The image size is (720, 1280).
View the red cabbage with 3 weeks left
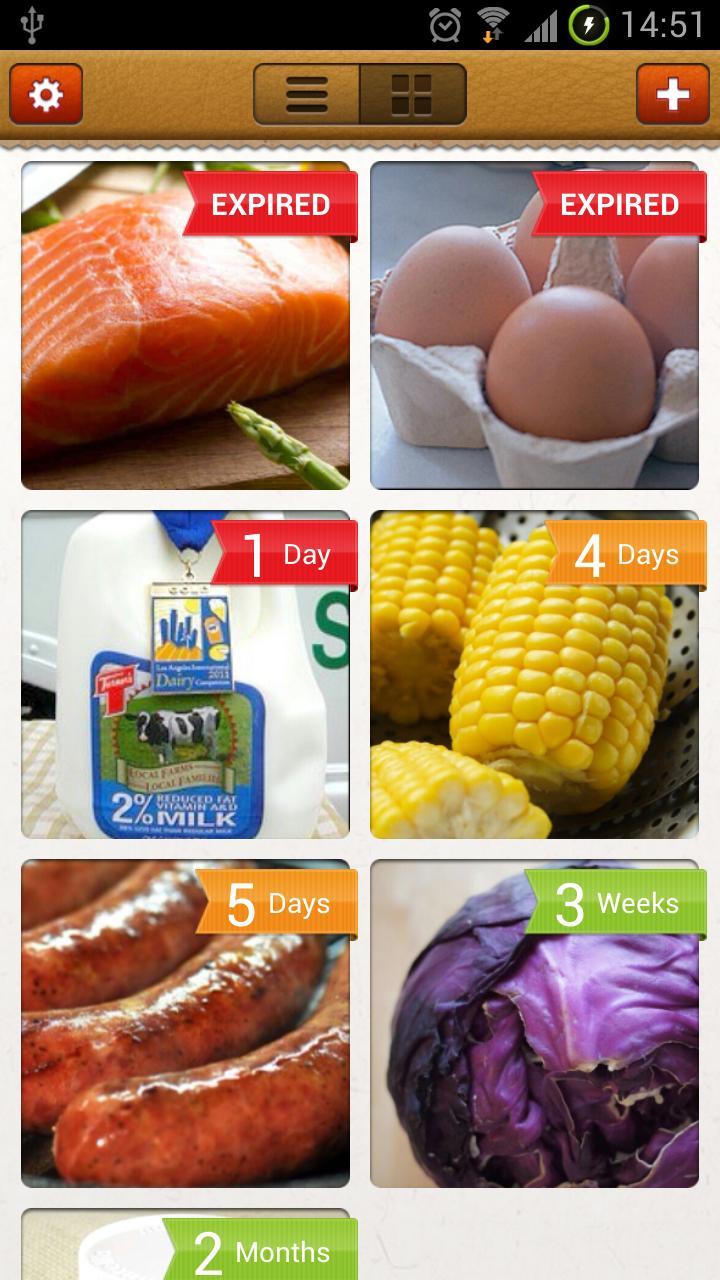tap(534, 1024)
